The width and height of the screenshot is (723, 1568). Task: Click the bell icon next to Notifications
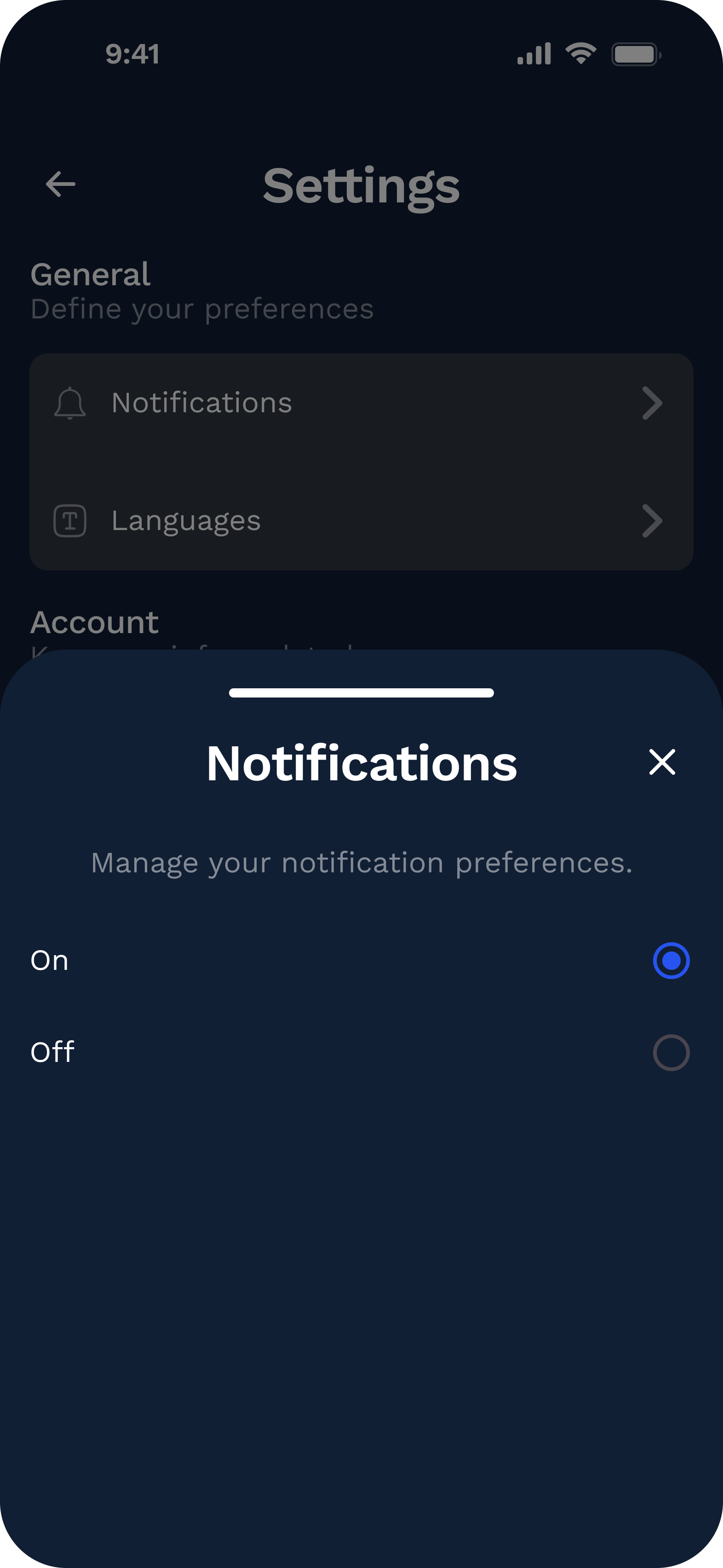click(69, 402)
